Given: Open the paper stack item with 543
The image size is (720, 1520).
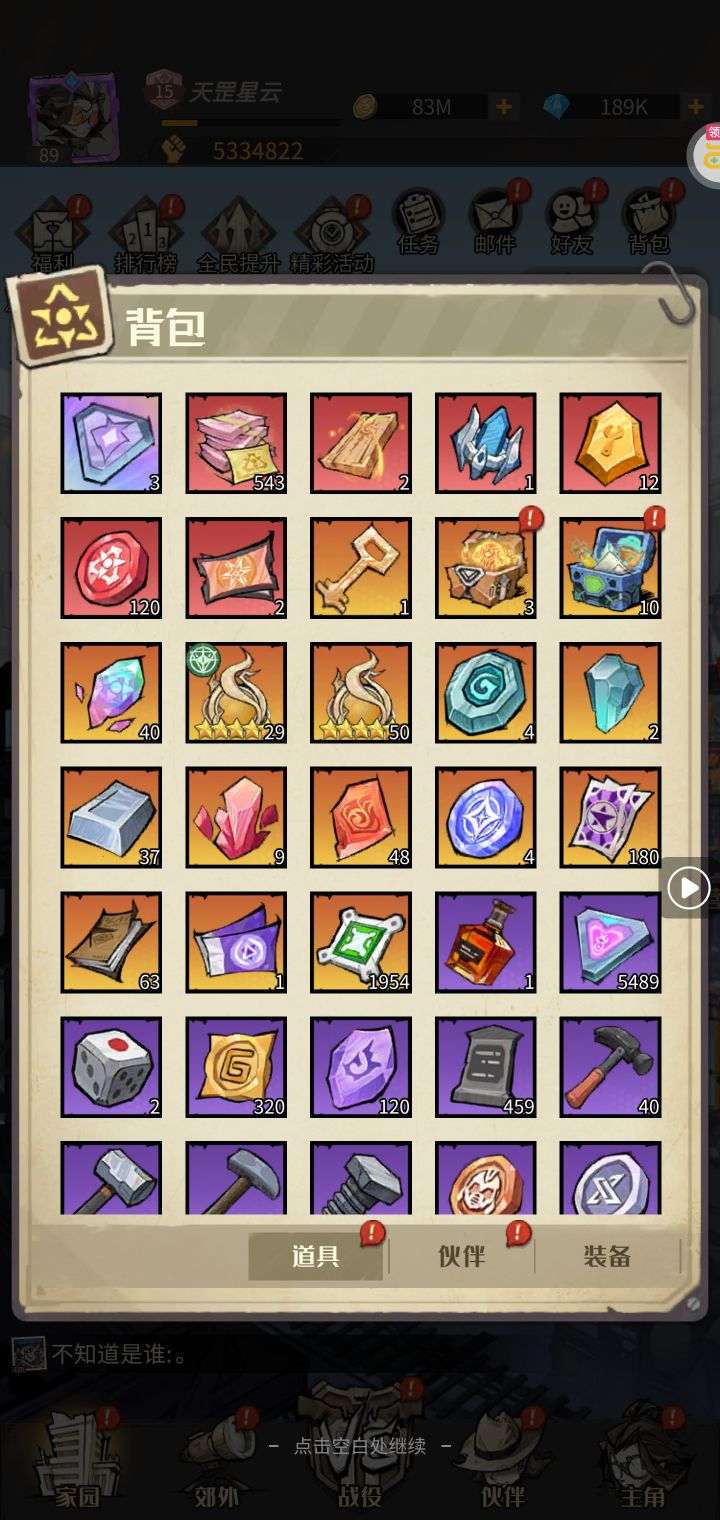Looking at the screenshot, I should [x=236, y=443].
